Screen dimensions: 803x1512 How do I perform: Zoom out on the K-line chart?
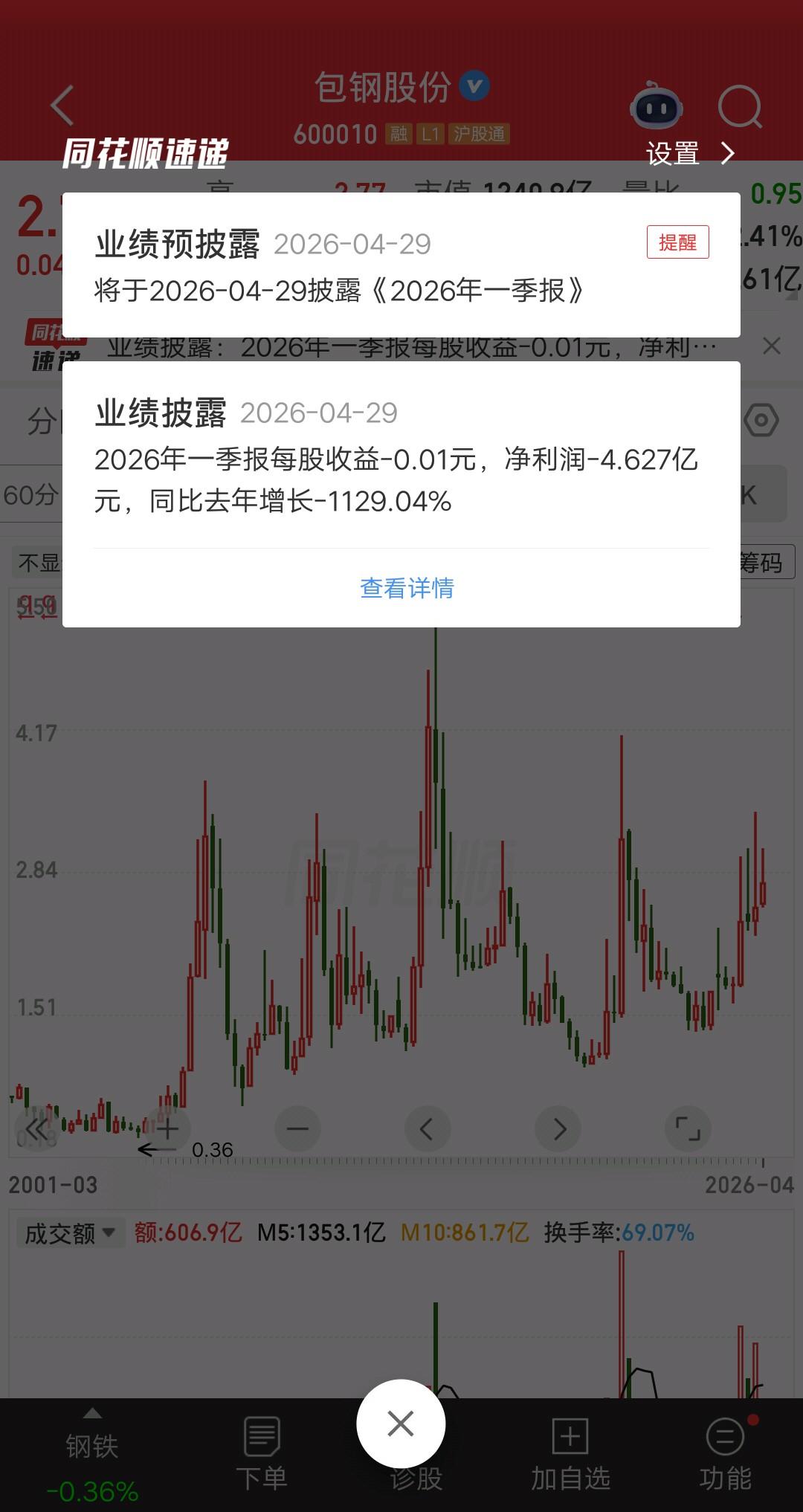pyautogui.click(x=297, y=1128)
